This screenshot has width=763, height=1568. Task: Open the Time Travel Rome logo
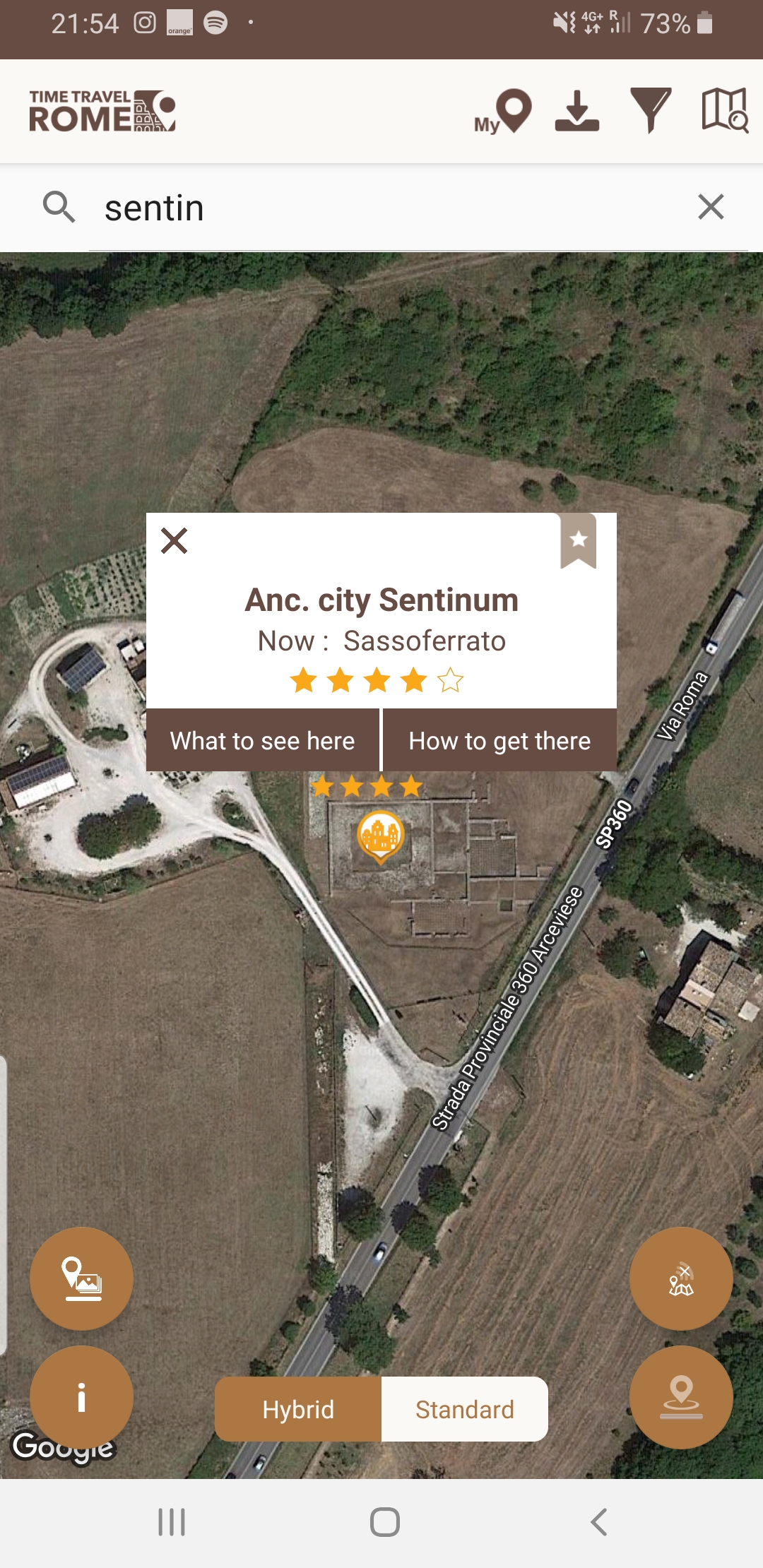pos(102,111)
